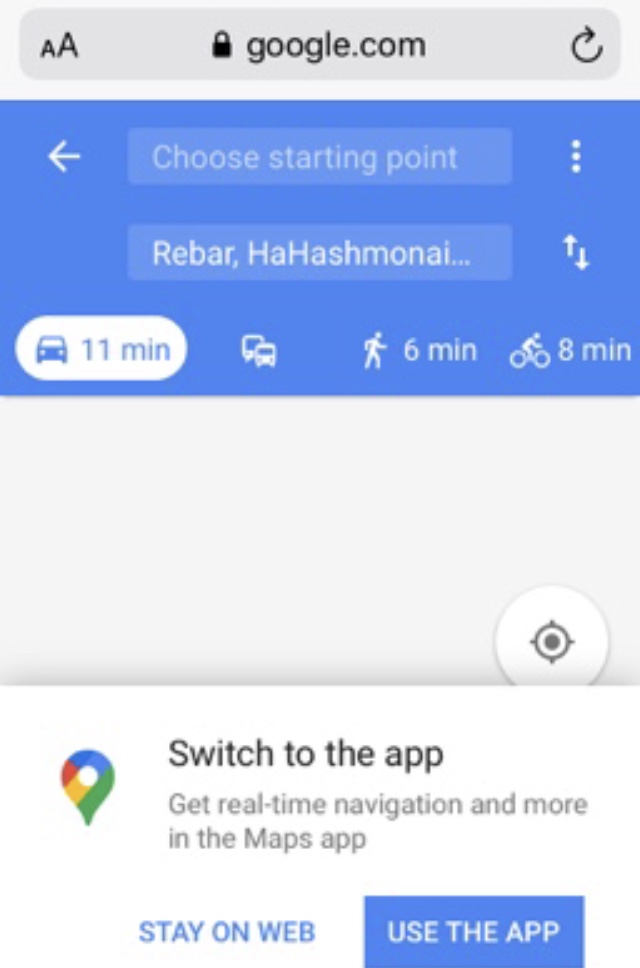Switch to walking mode, 6 min
The height and width of the screenshot is (968, 640).
(419, 350)
